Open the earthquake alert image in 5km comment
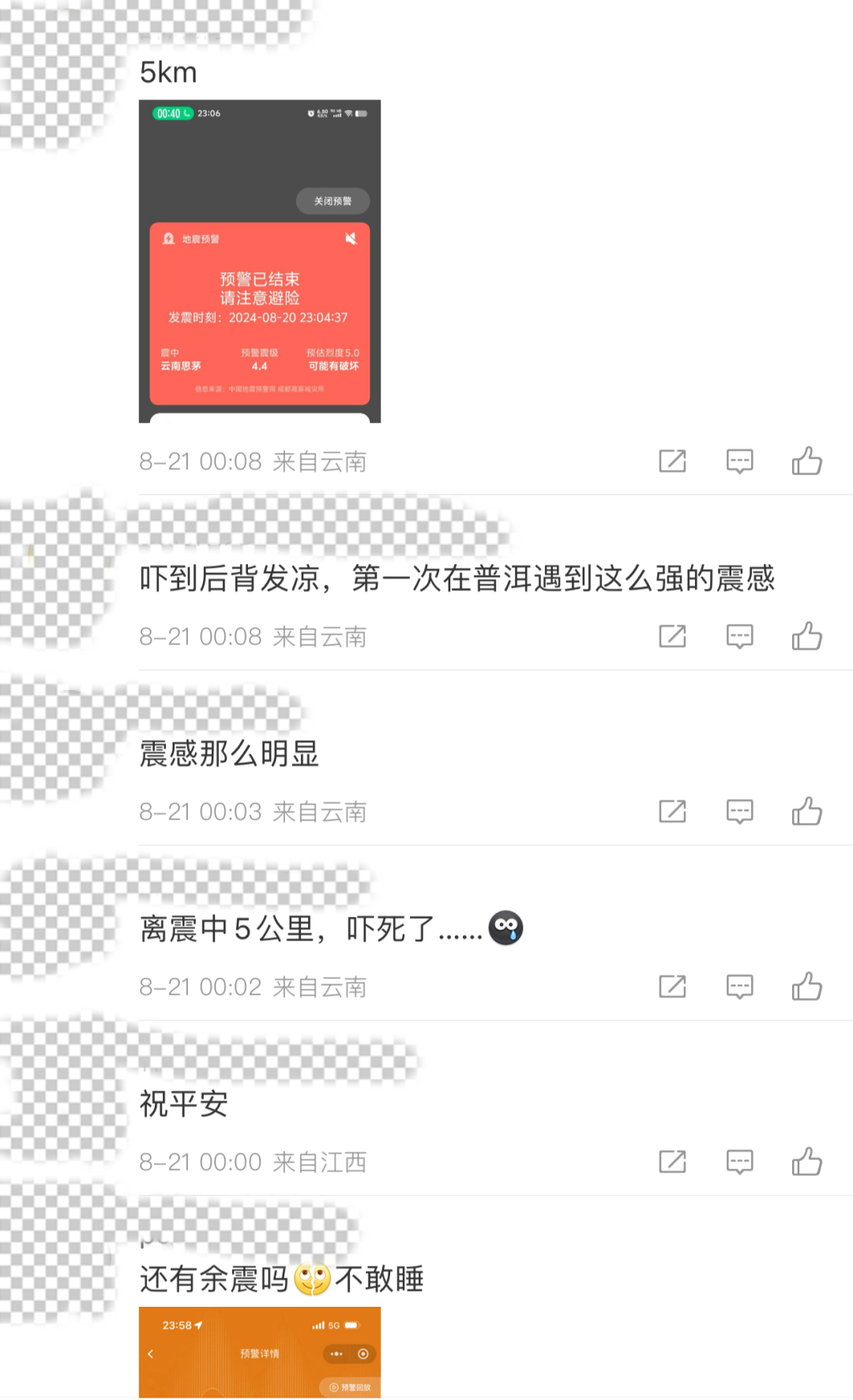Image resolution: width=853 pixels, height=1400 pixels. [x=259, y=261]
